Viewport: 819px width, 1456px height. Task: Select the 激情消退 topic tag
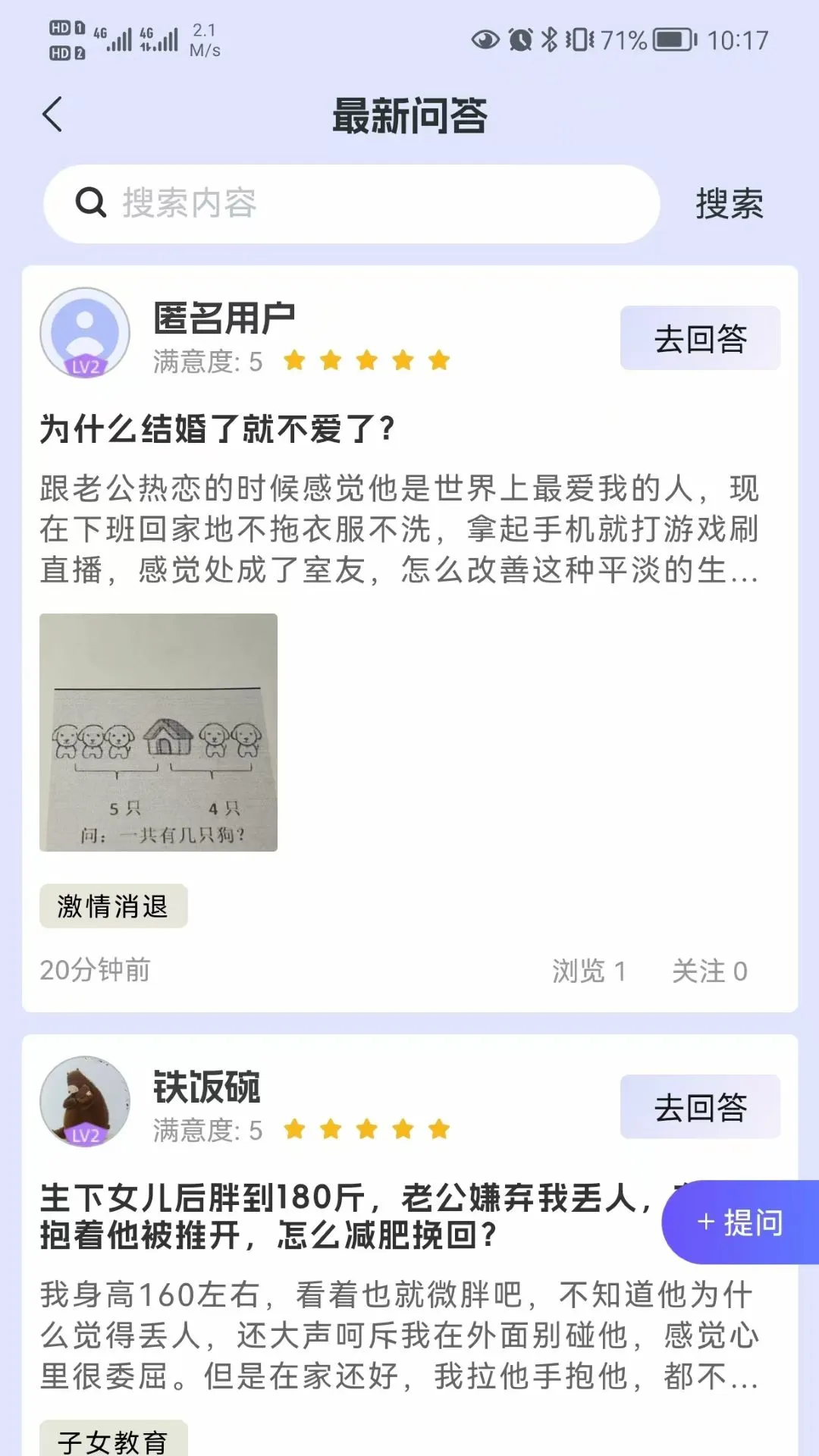[114, 905]
